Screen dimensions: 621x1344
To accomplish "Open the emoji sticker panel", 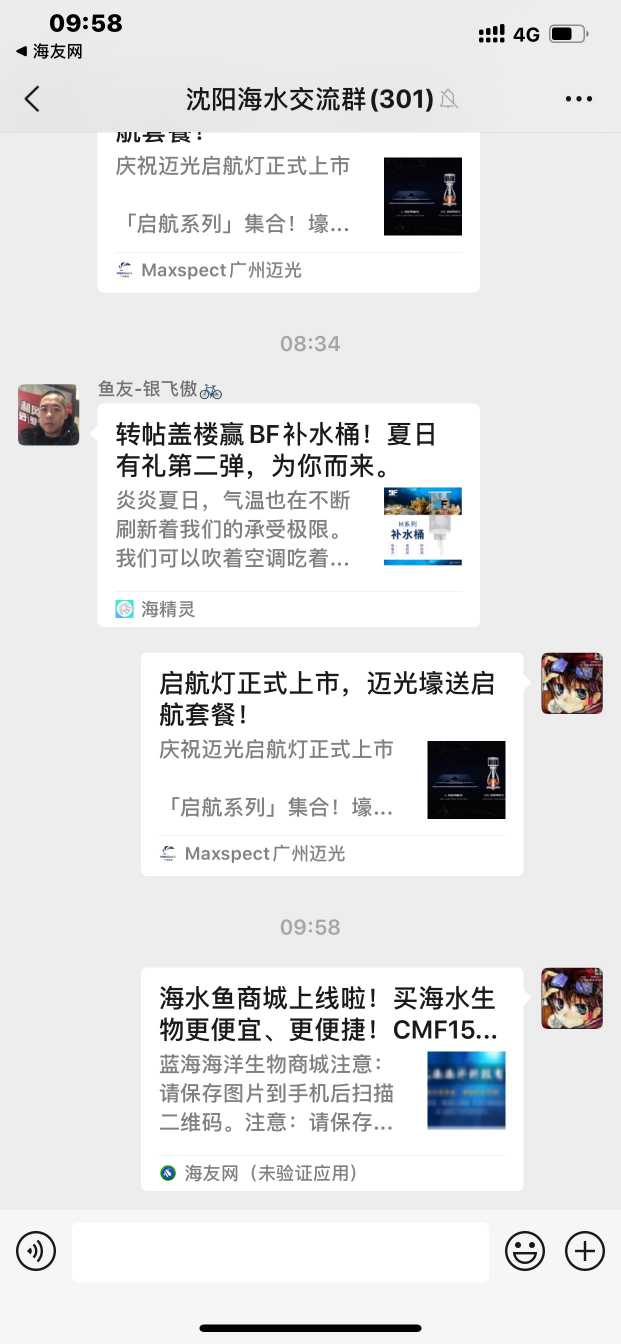I will click(x=524, y=1251).
